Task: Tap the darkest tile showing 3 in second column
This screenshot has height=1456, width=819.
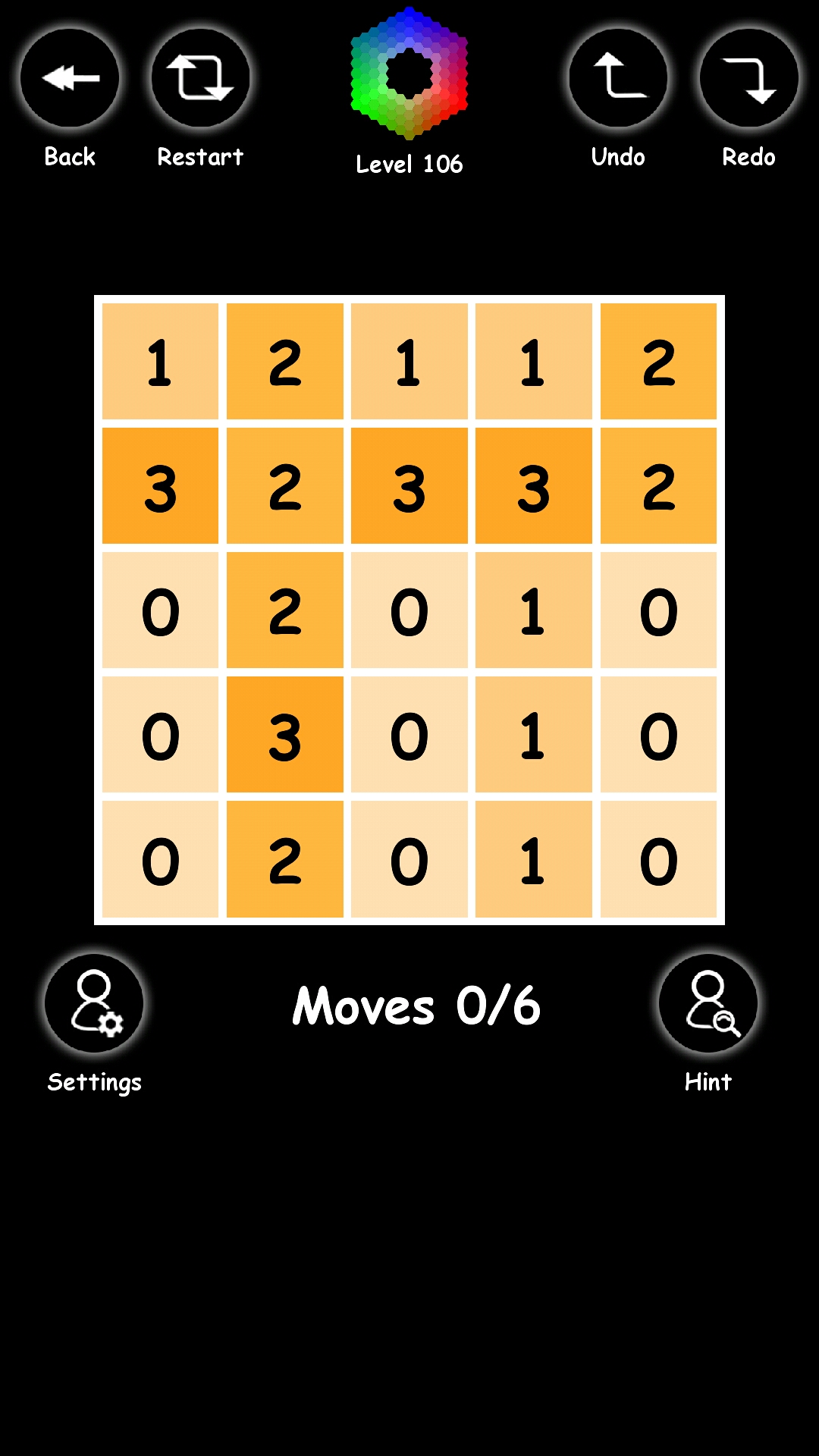Action: tap(284, 732)
